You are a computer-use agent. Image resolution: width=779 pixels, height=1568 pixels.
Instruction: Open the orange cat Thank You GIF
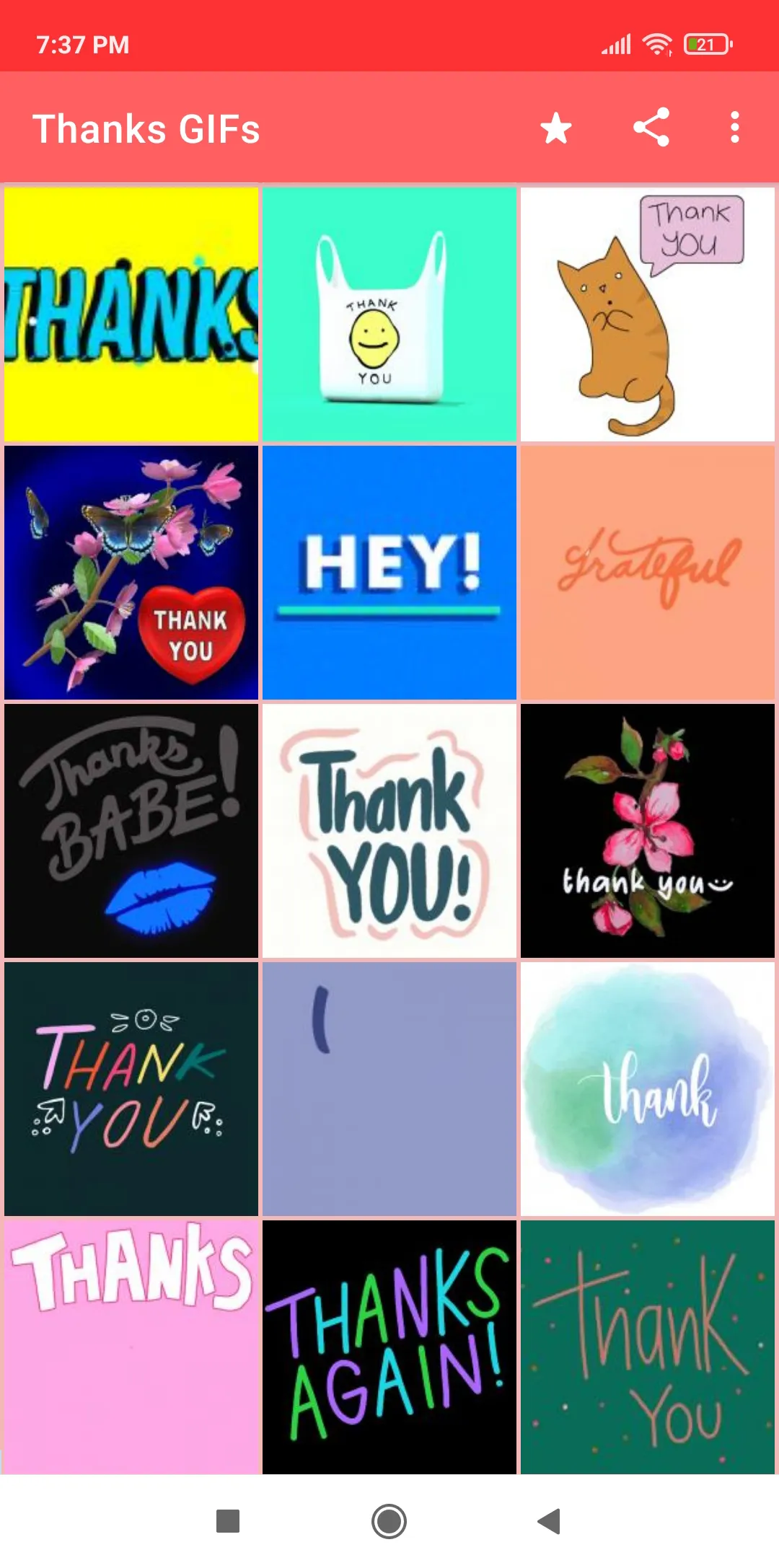648,314
